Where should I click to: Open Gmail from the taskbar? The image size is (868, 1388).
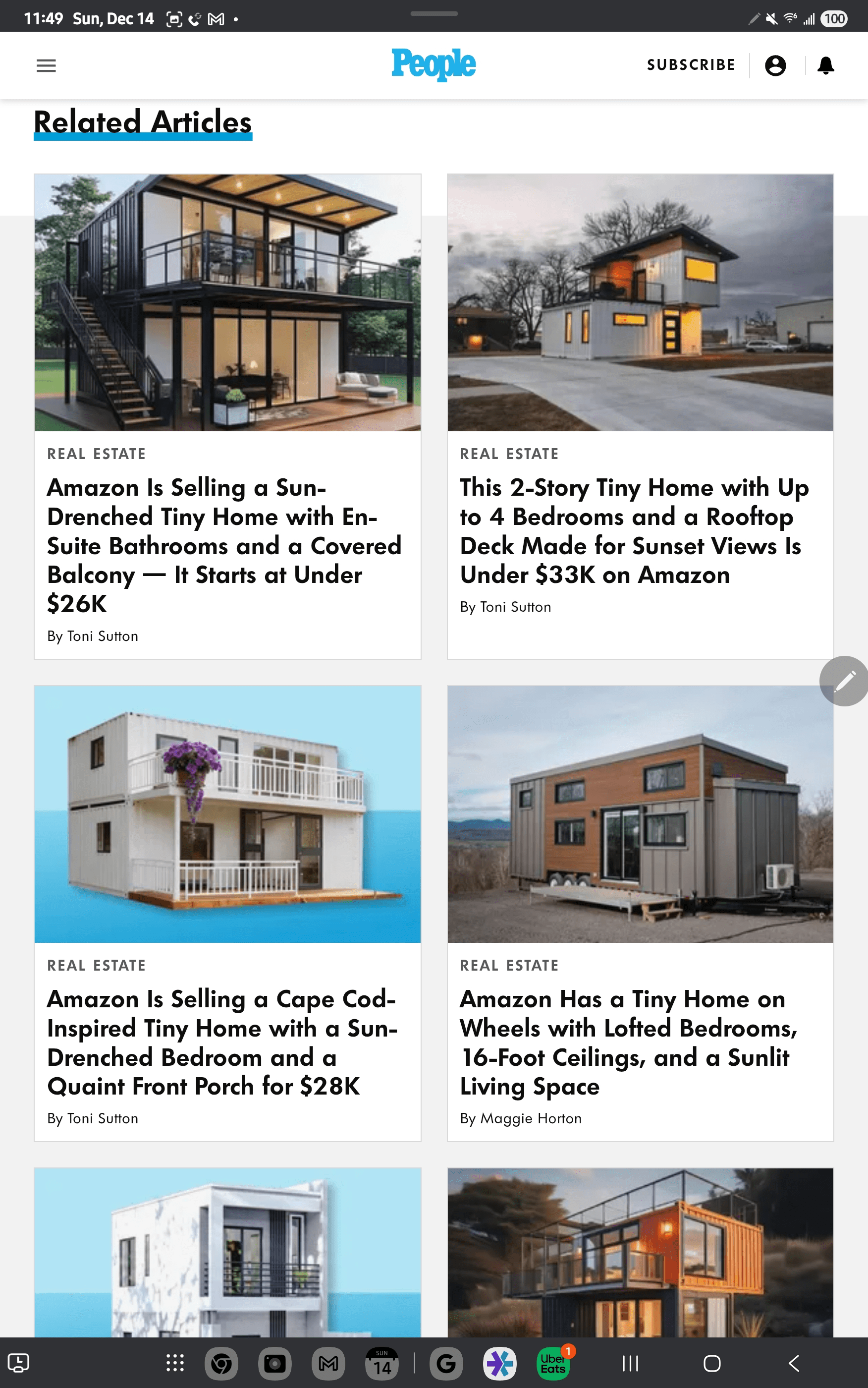pyautogui.click(x=328, y=1363)
